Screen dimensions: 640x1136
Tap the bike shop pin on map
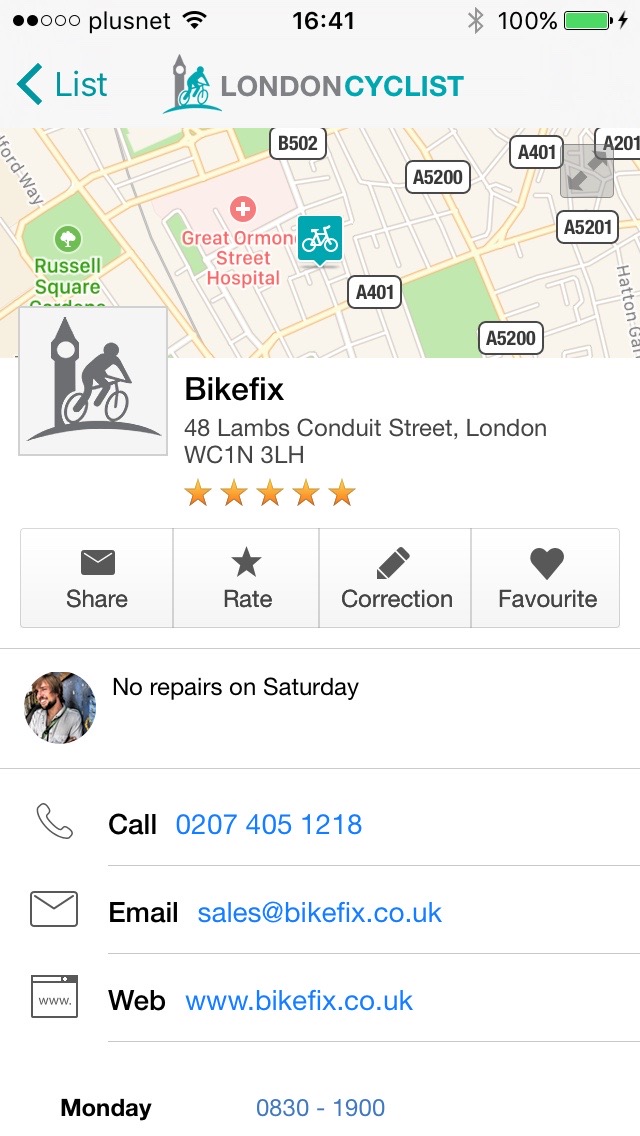pos(319,240)
